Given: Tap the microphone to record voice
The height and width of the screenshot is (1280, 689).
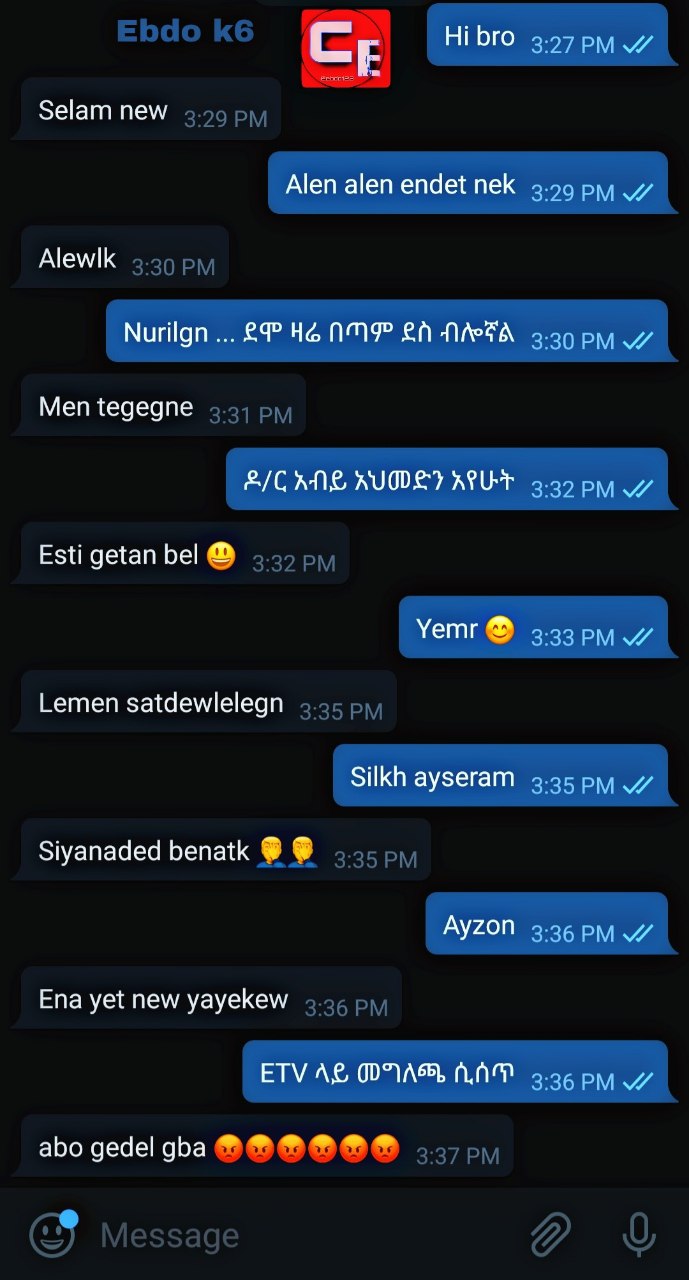Looking at the screenshot, I should tap(639, 1235).
